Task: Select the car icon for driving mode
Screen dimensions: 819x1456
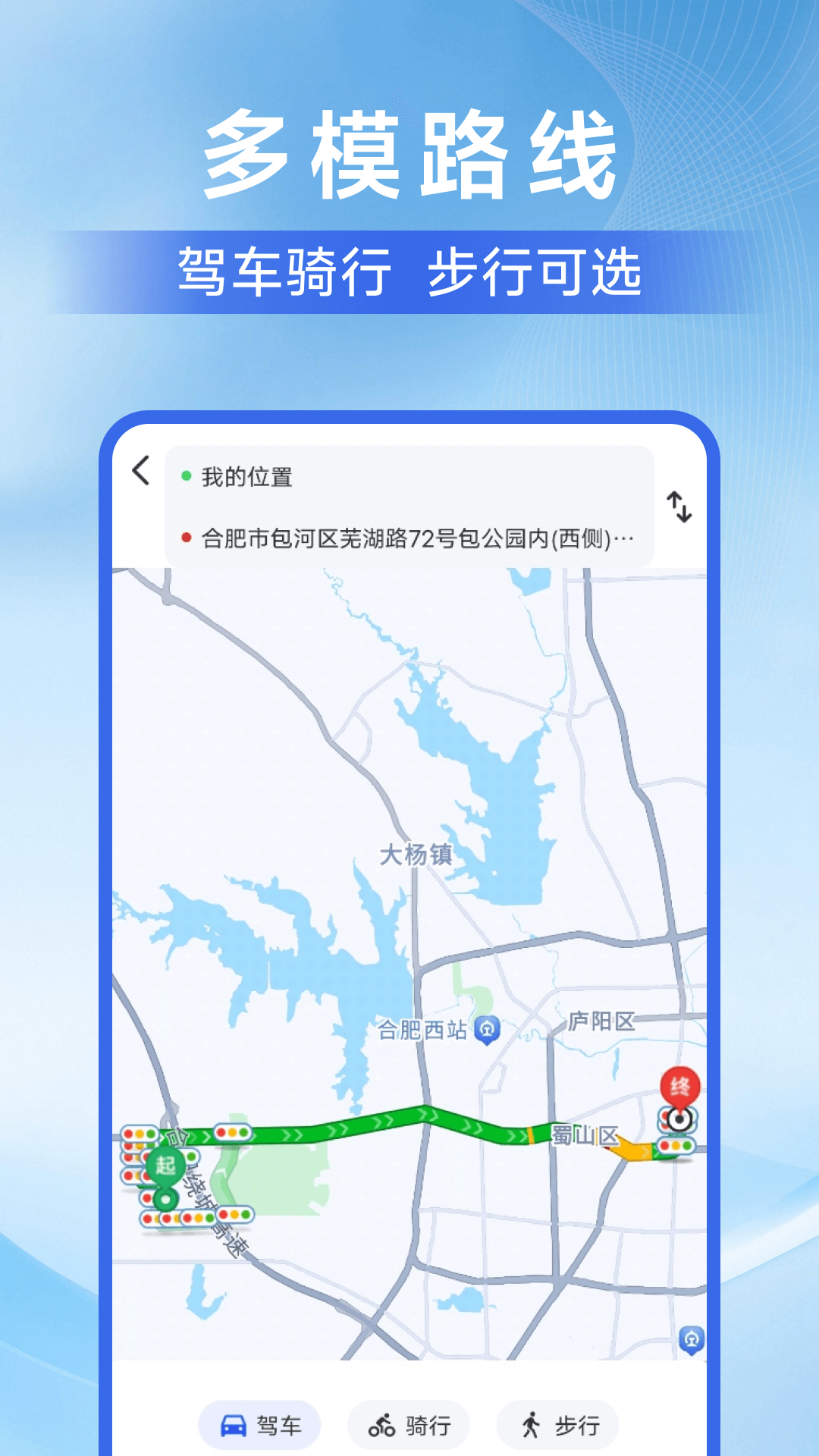Action: click(x=234, y=1423)
